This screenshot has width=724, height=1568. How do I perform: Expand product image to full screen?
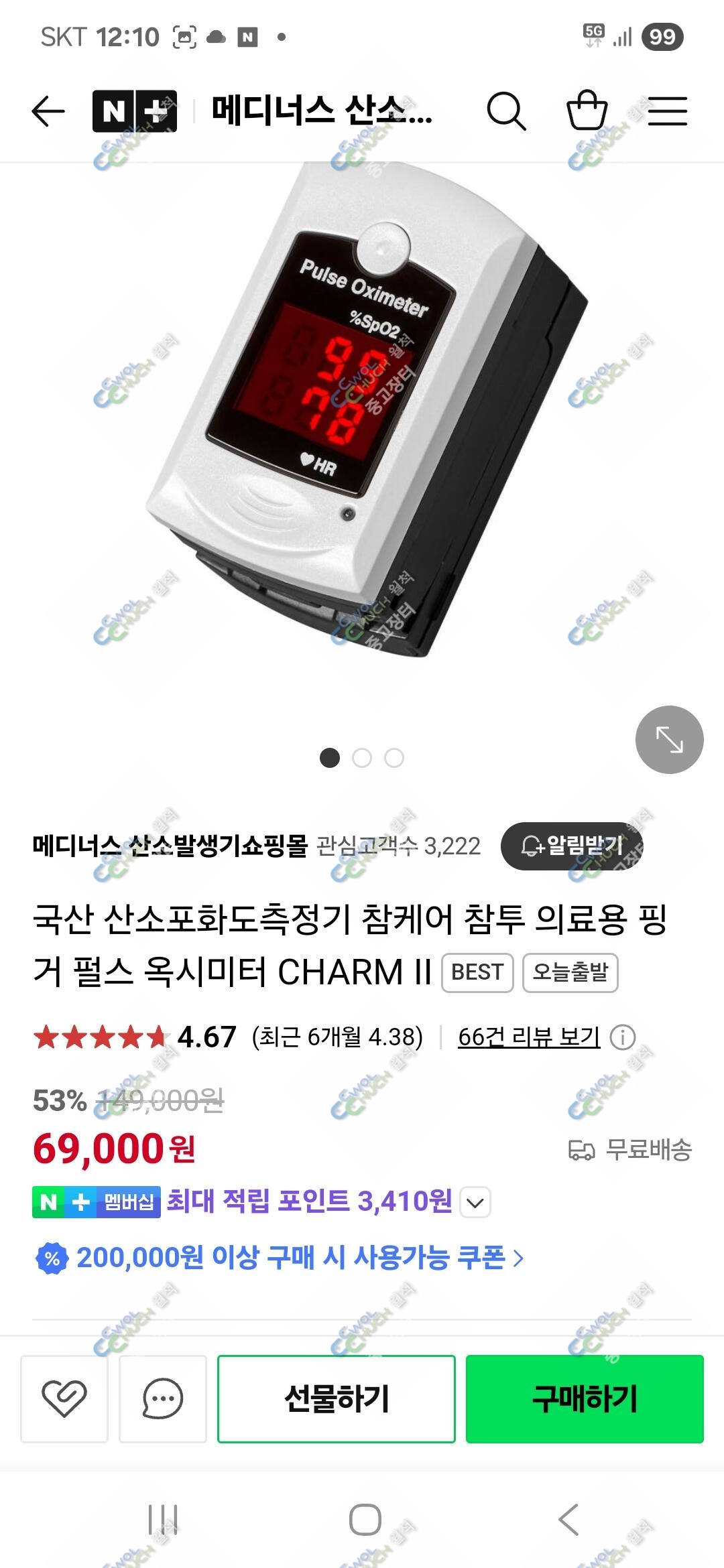coord(670,740)
